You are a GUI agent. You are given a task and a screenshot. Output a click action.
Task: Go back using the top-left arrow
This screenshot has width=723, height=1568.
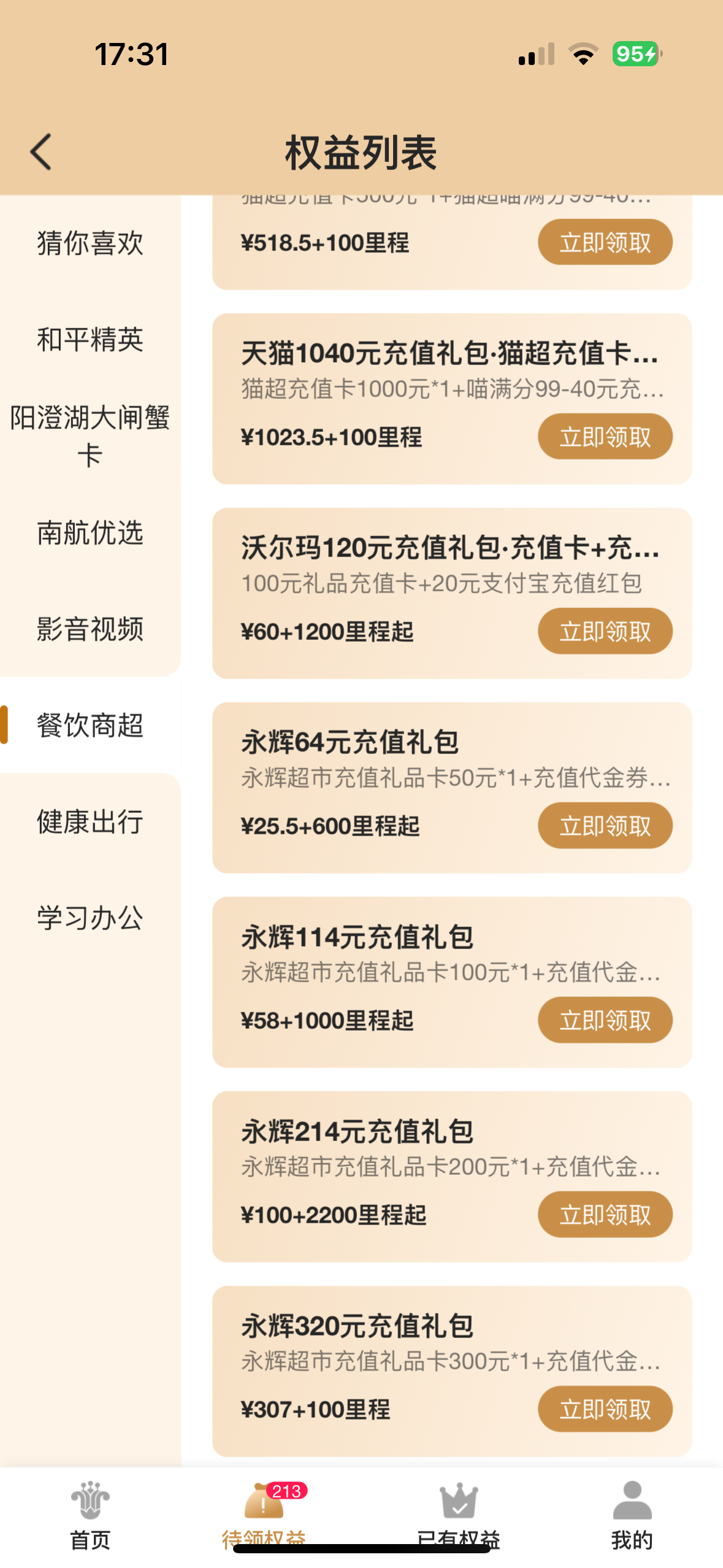41,152
